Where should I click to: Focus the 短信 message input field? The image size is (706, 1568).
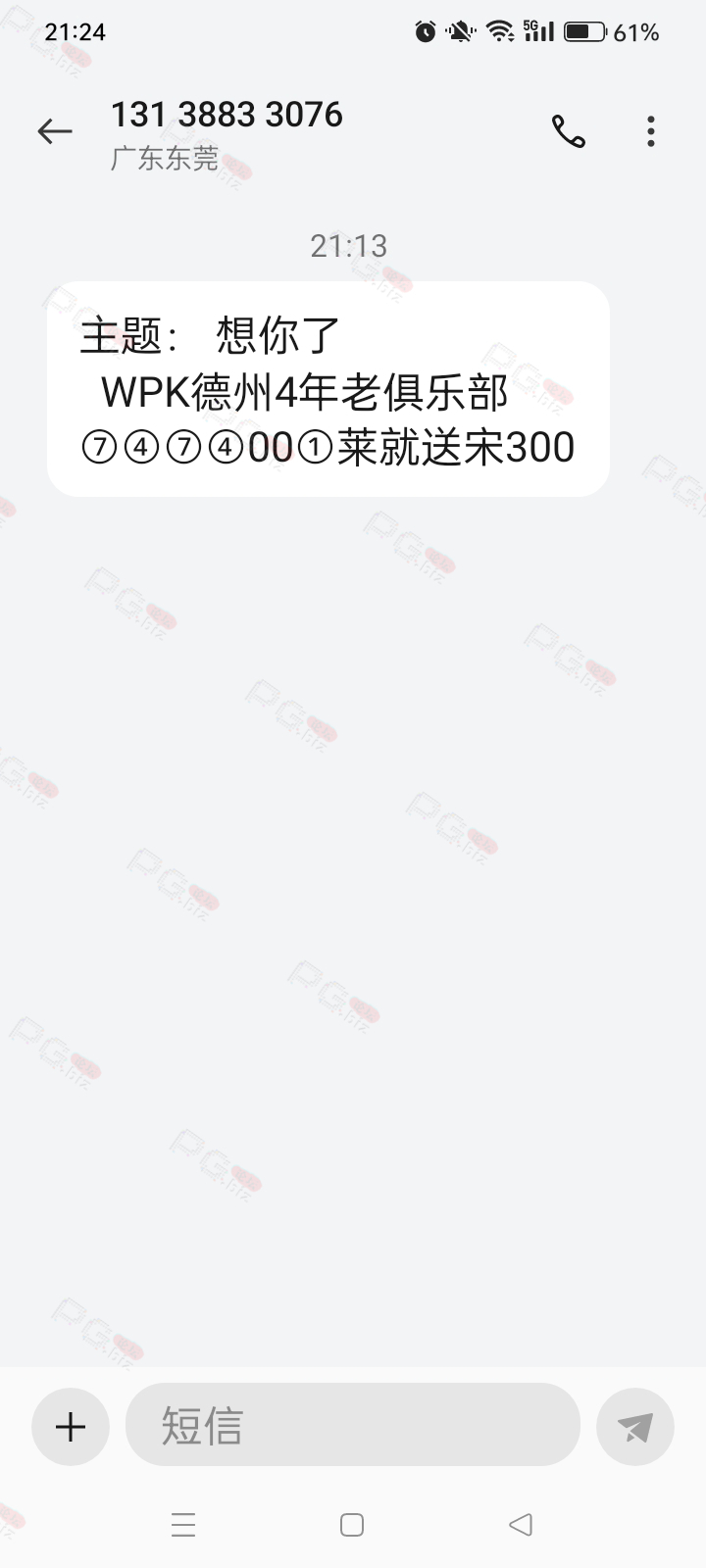353,1425
